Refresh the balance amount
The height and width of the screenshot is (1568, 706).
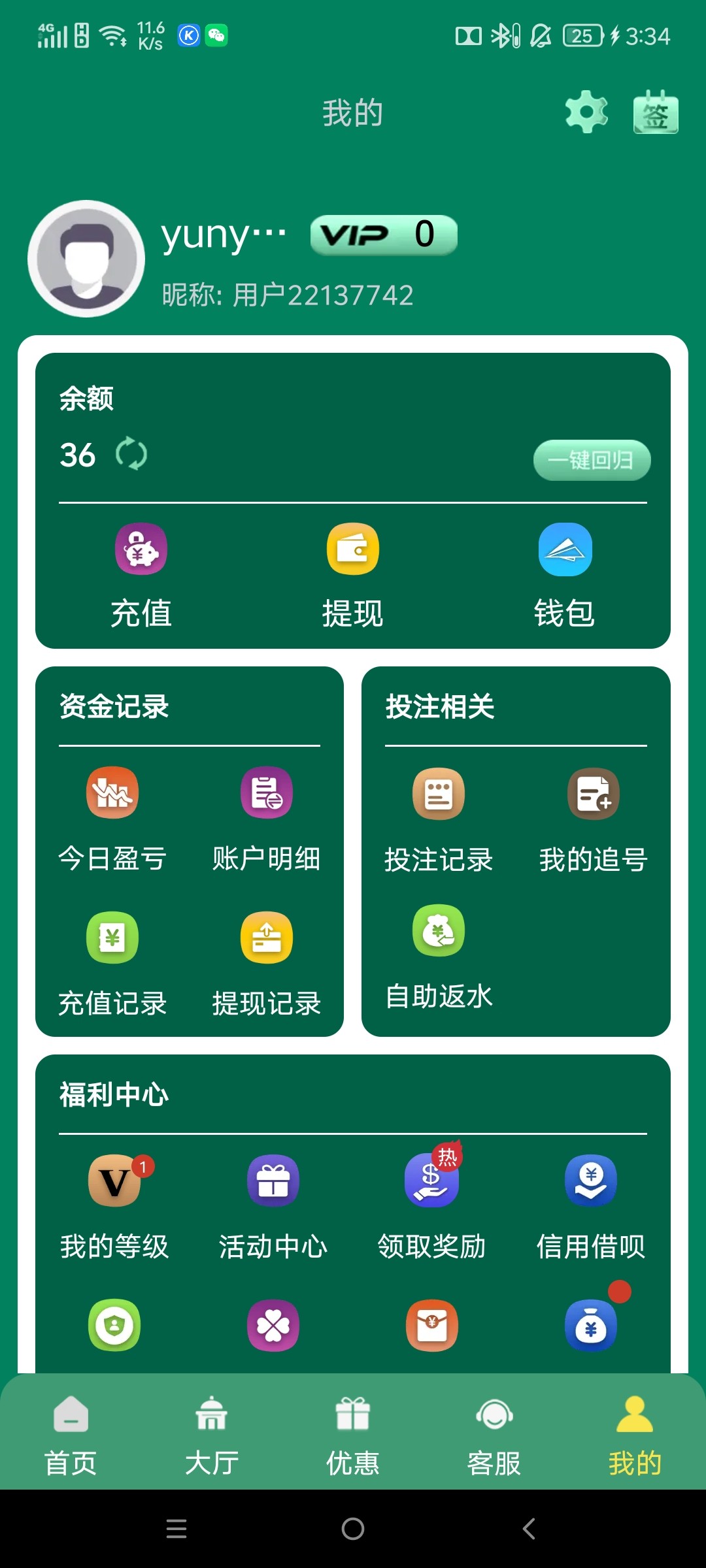click(131, 454)
